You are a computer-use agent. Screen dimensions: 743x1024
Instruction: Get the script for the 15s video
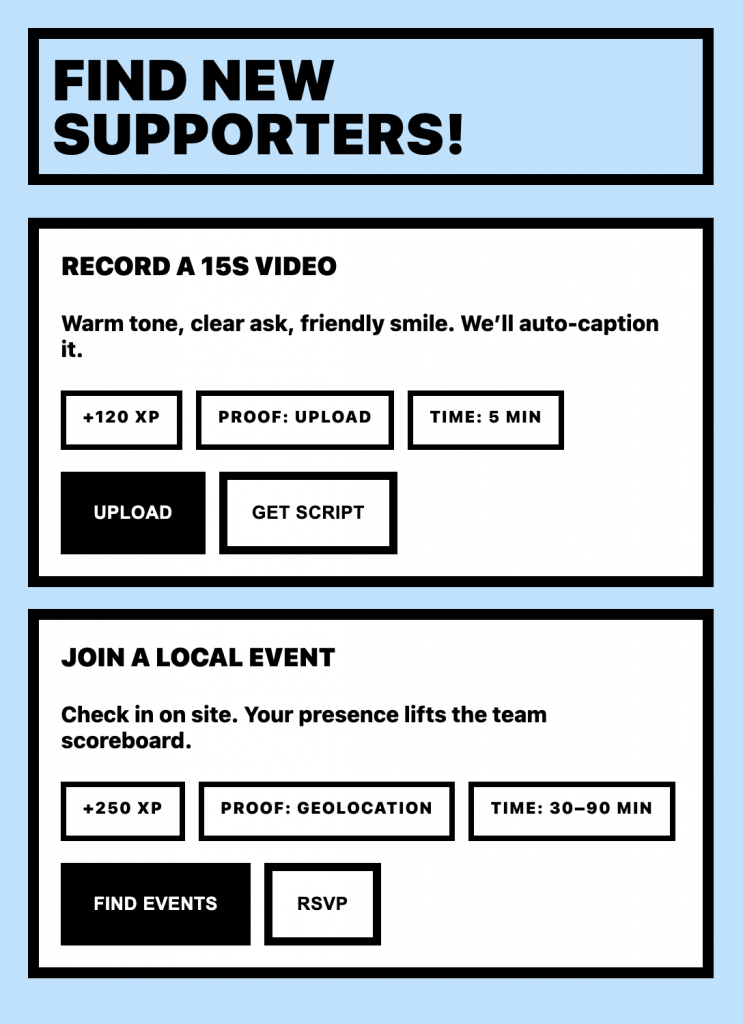pyautogui.click(x=308, y=513)
